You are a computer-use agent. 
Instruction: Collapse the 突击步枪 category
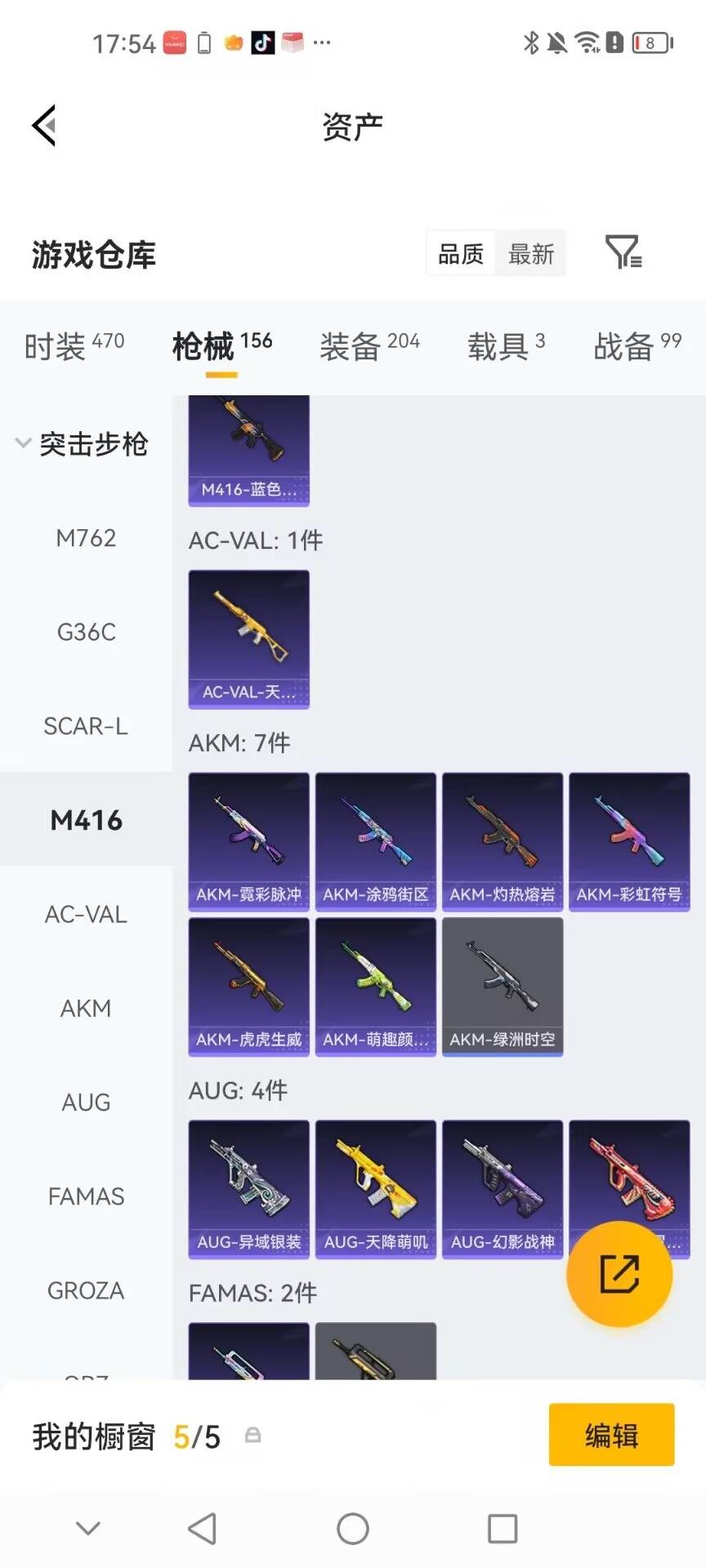[82, 444]
